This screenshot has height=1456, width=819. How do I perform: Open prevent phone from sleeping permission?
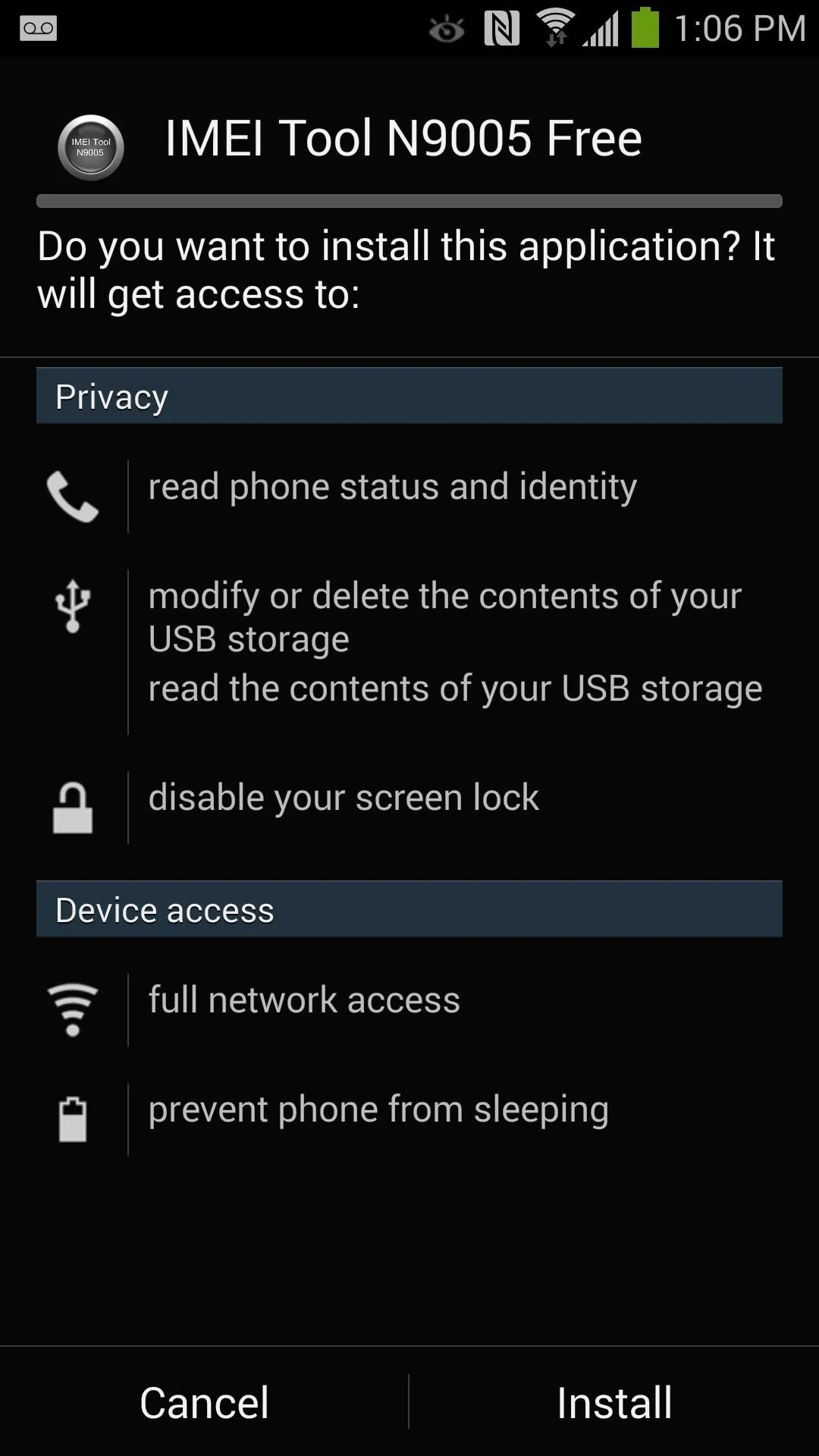click(x=409, y=1119)
